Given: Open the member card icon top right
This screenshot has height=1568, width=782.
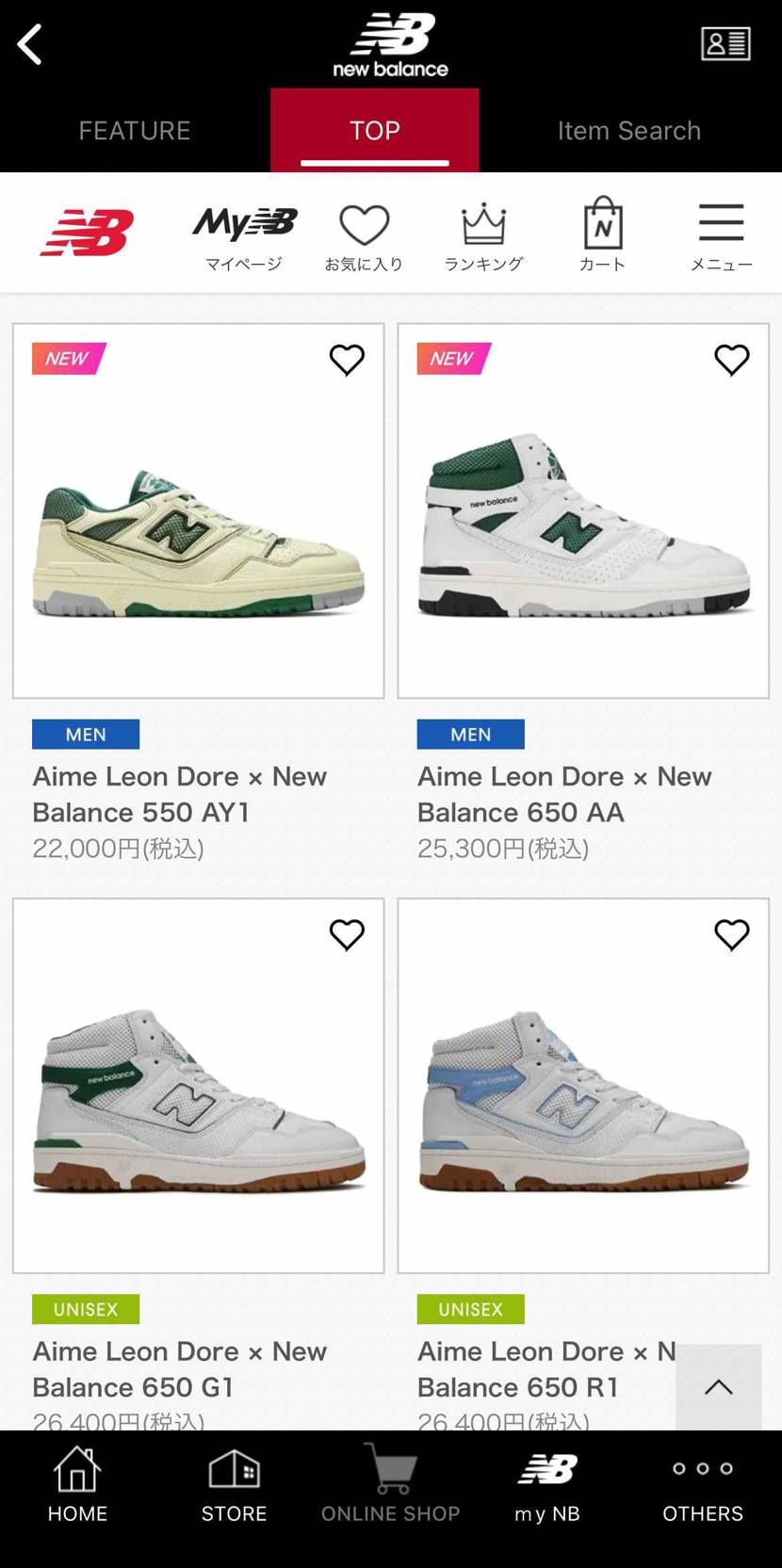Looking at the screenshot, I should pos(725,43).
